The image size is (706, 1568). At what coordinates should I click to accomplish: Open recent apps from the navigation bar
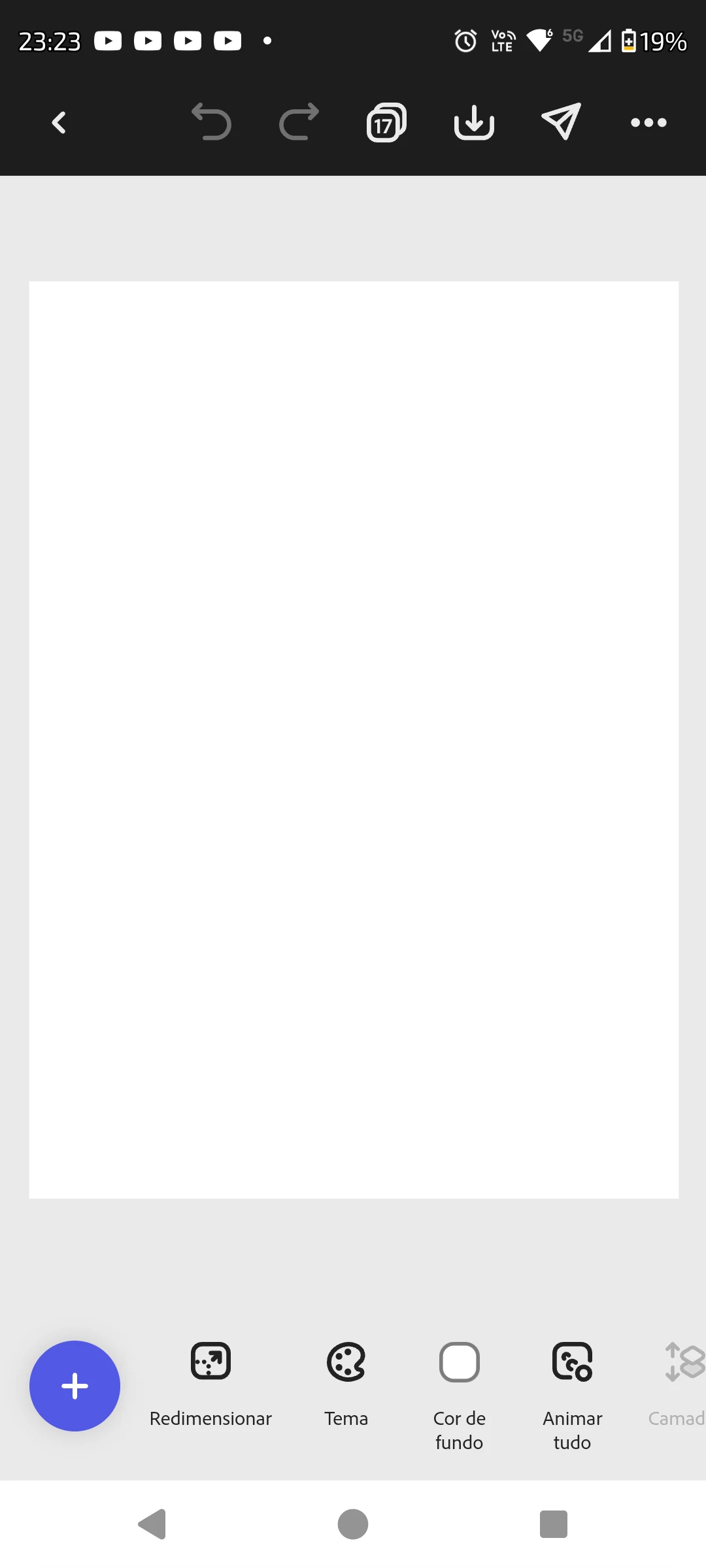pos(553,1524)
